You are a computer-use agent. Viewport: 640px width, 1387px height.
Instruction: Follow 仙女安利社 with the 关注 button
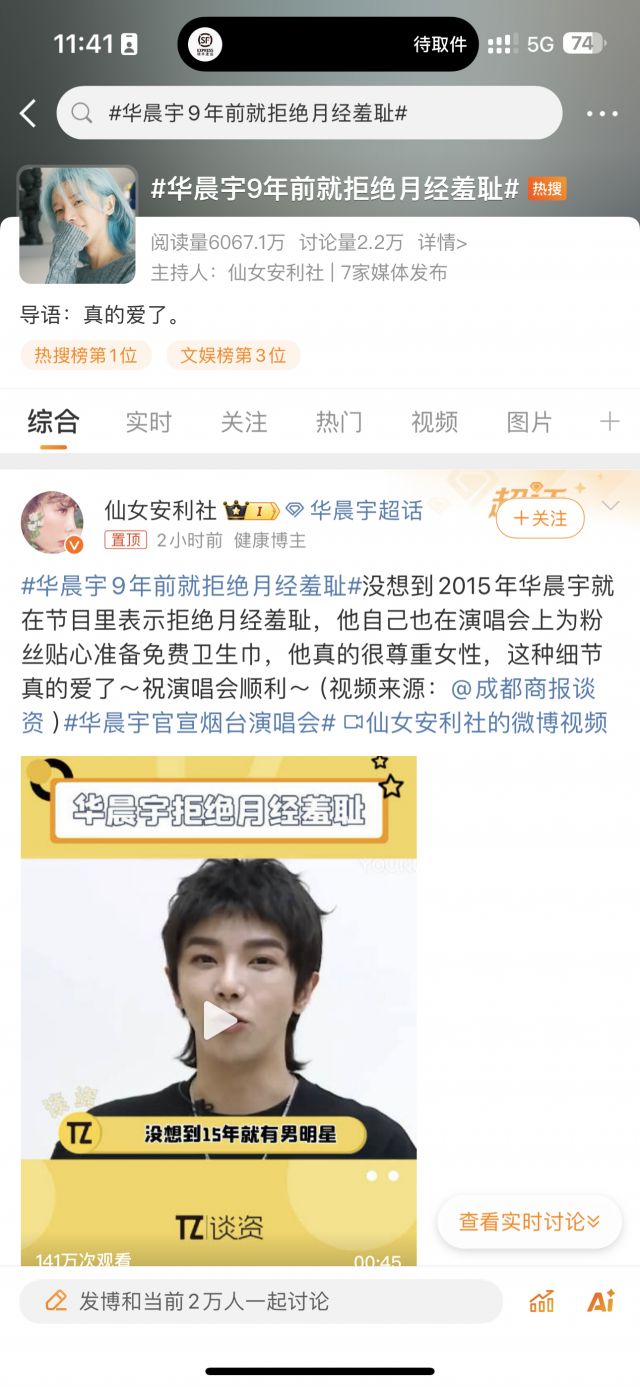click(540, 518)
